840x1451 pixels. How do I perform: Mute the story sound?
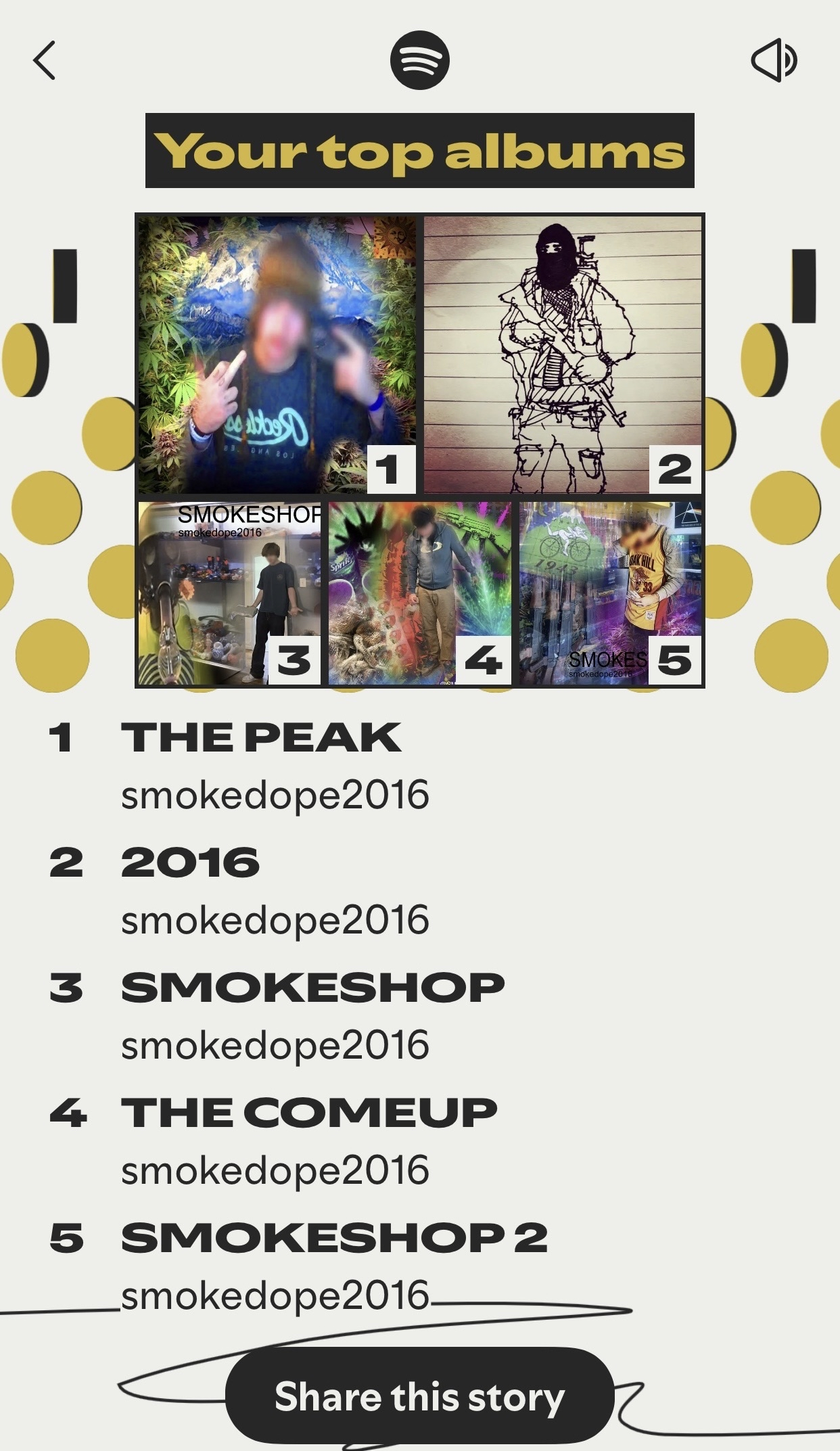(774, 60)
